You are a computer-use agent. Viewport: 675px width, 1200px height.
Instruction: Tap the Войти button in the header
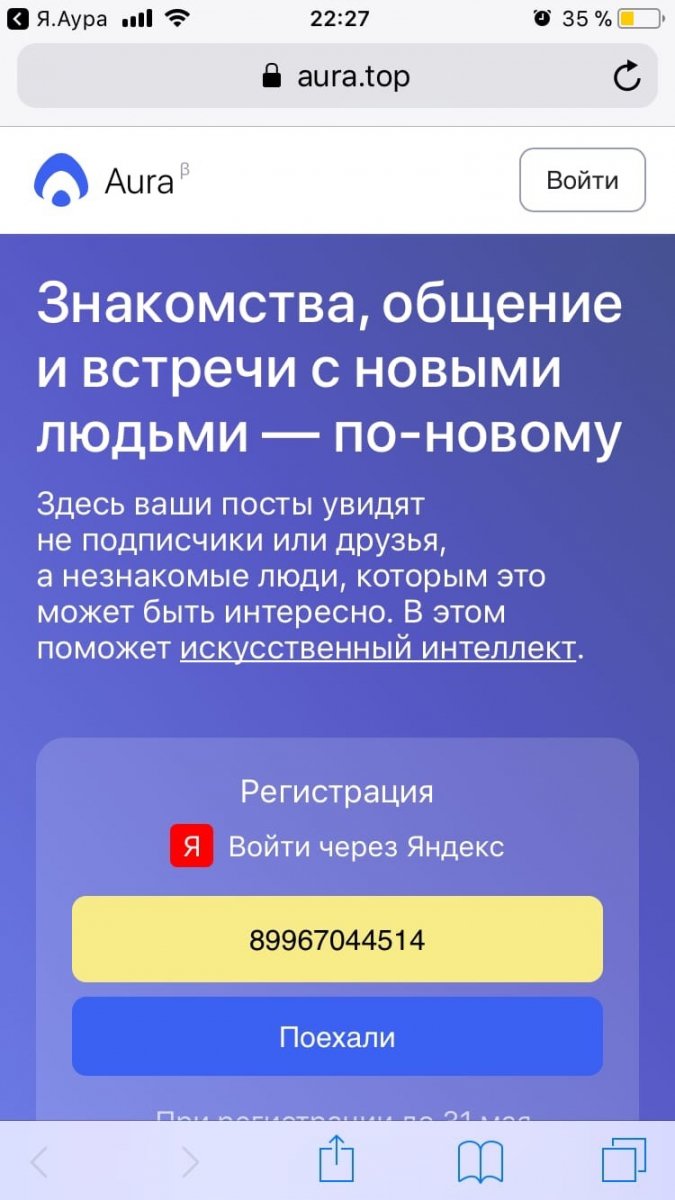coord(582,181)
